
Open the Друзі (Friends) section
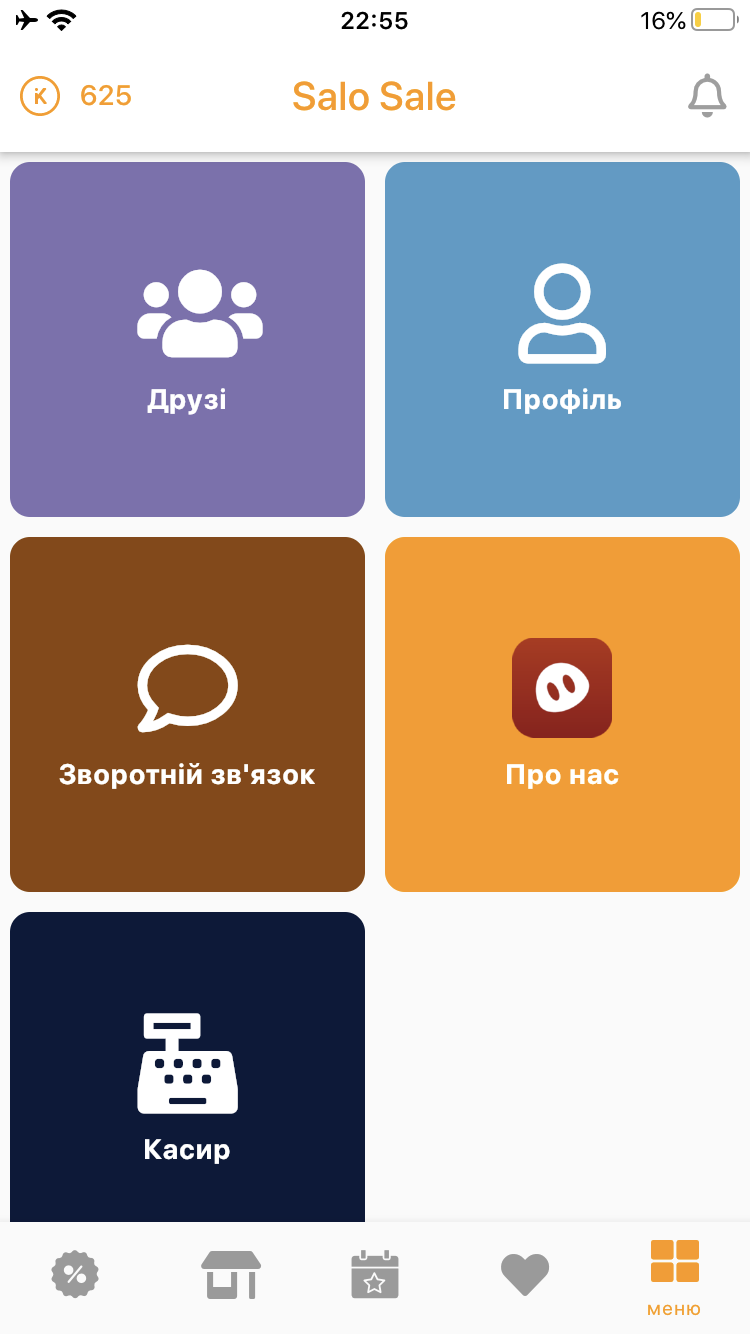(x=187, y=339)
